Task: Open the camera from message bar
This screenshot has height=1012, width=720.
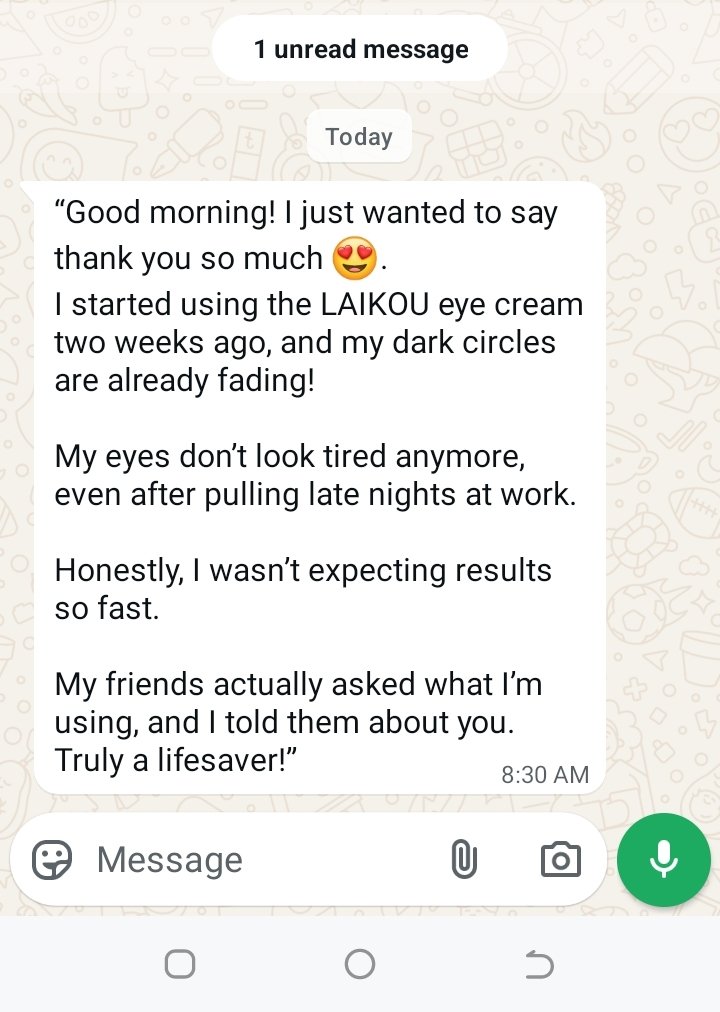Action: tap(560, 859)
